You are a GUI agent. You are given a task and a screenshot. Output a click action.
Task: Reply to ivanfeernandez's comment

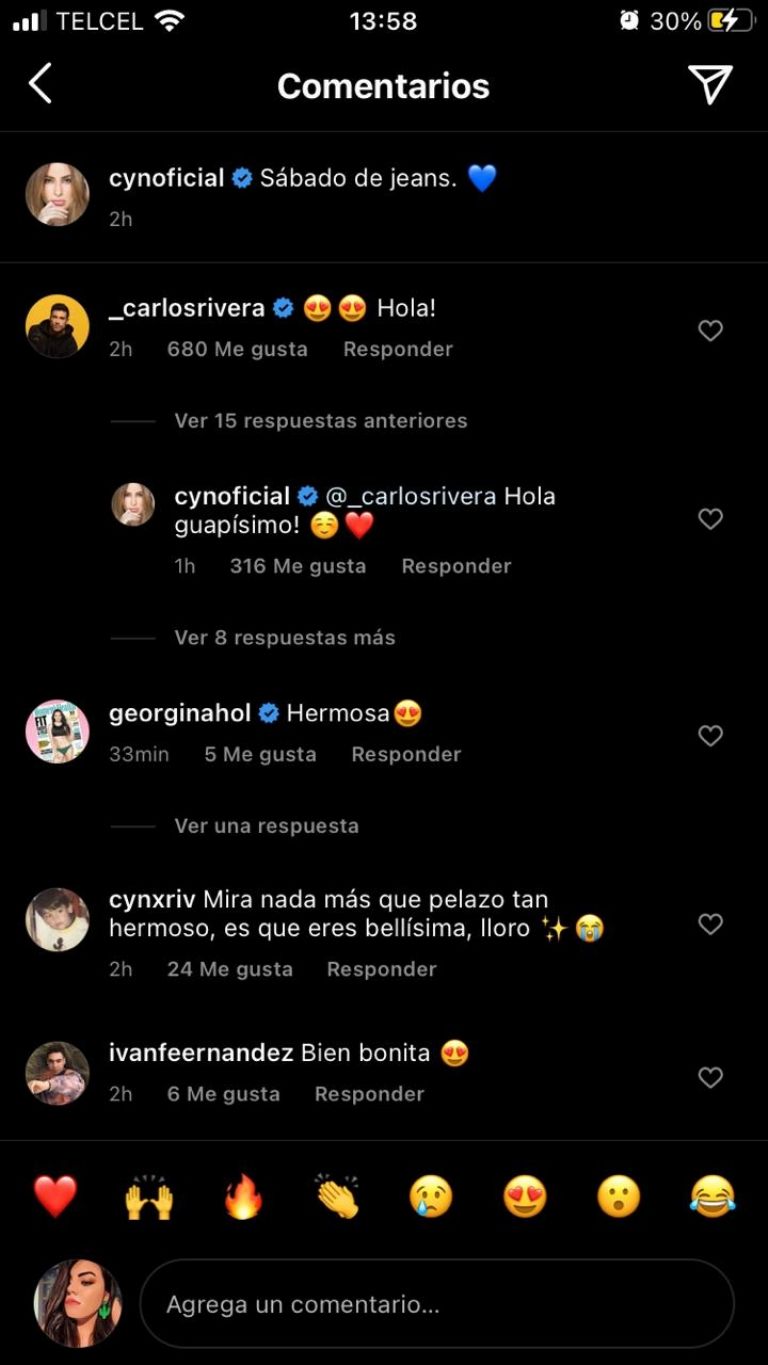(x=369, y=1094)
